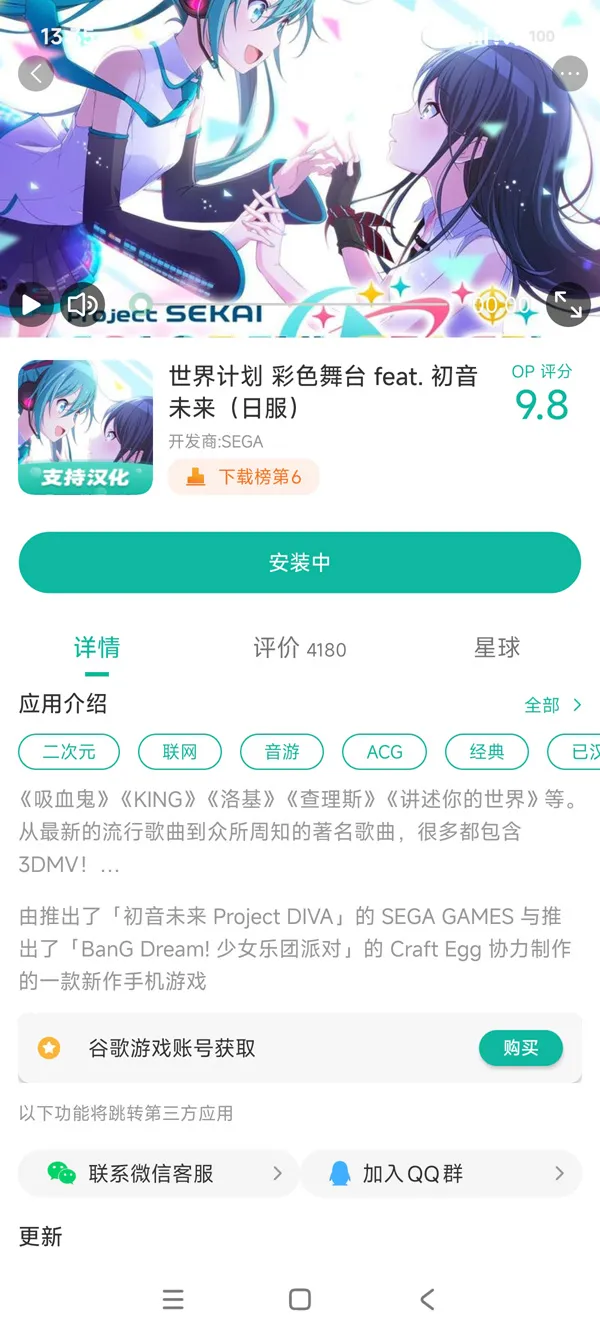Image resolution: width=600 pixels, height=1335 pixels.
Task: Open the three-dot overflow menu
Action: coord(570,73)
